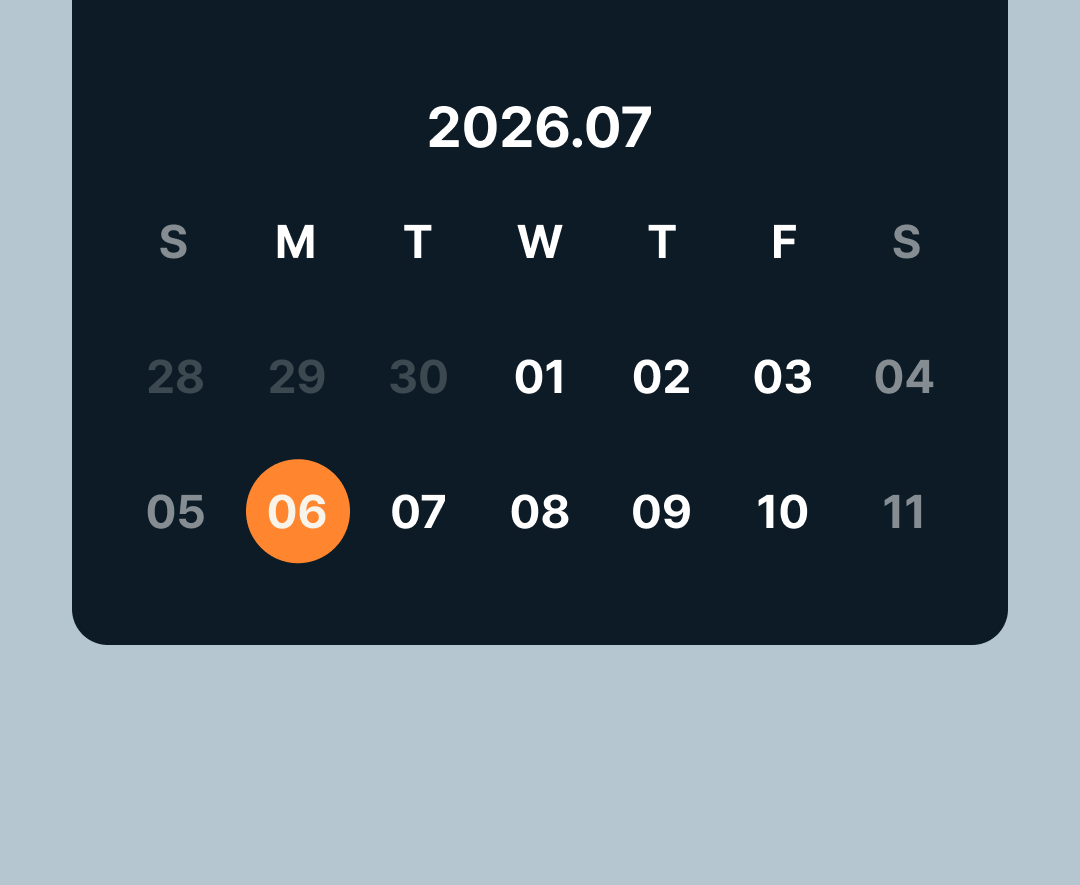Choose Wednesday the 08
Image resolution: width=1080 pixels, height=885 pixels.
click(540, 511)
